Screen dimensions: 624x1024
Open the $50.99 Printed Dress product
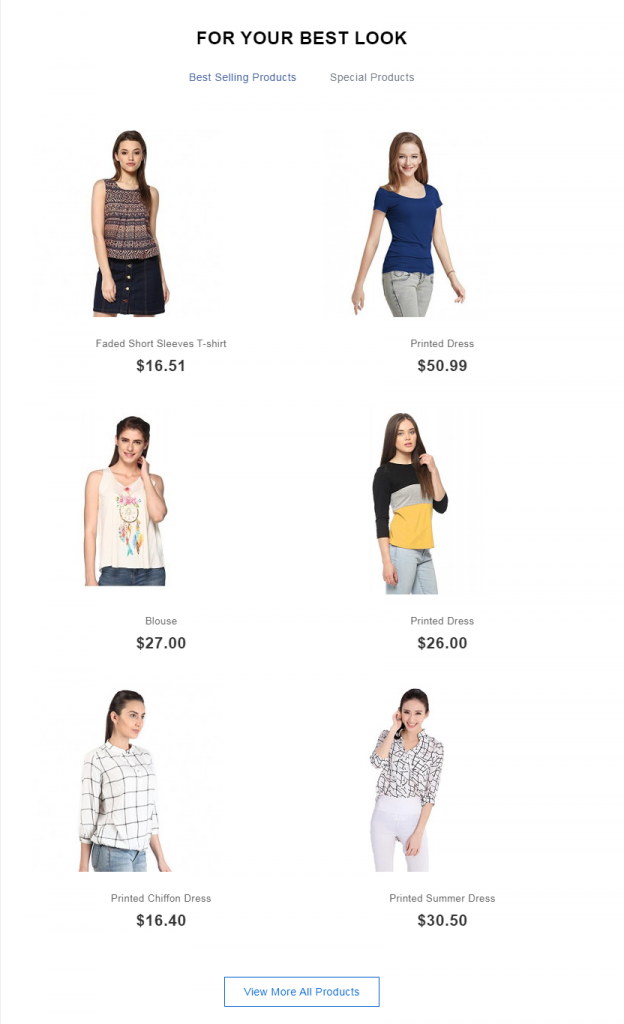point(442,343)
